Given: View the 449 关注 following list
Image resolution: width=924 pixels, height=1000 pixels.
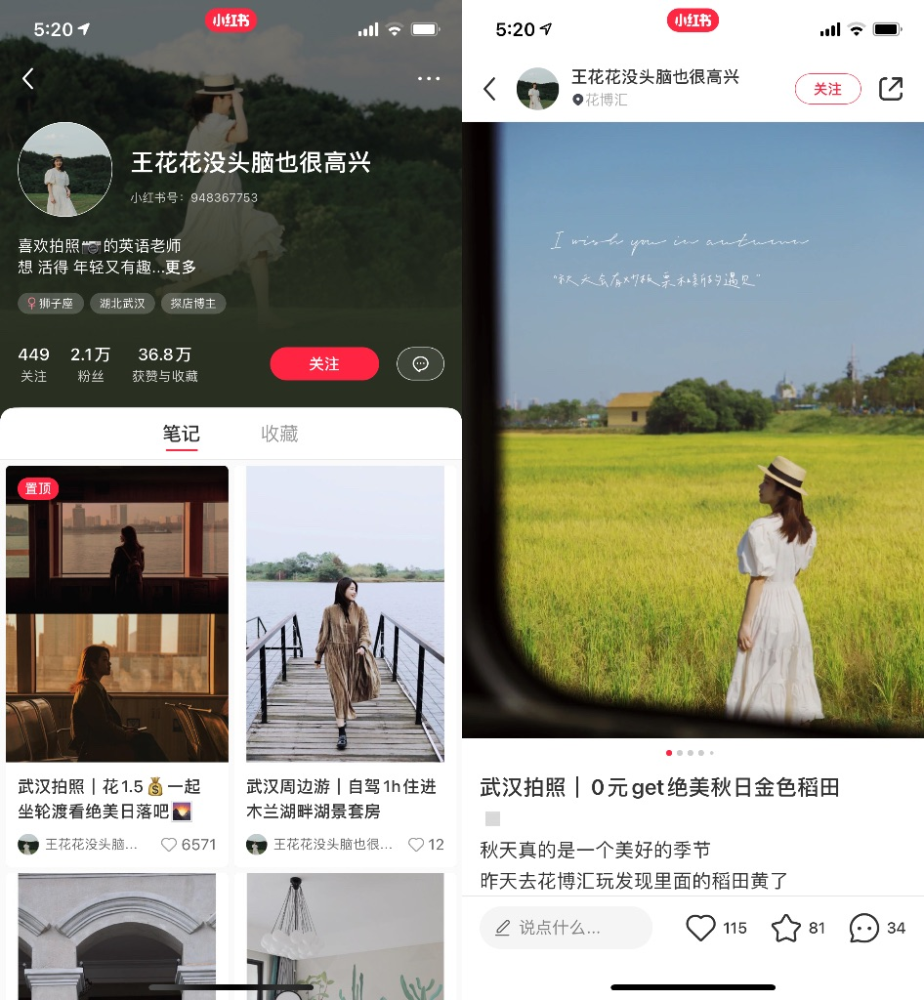Looking at the screenshot, I should pyautogui.click(x=33, y=365).
